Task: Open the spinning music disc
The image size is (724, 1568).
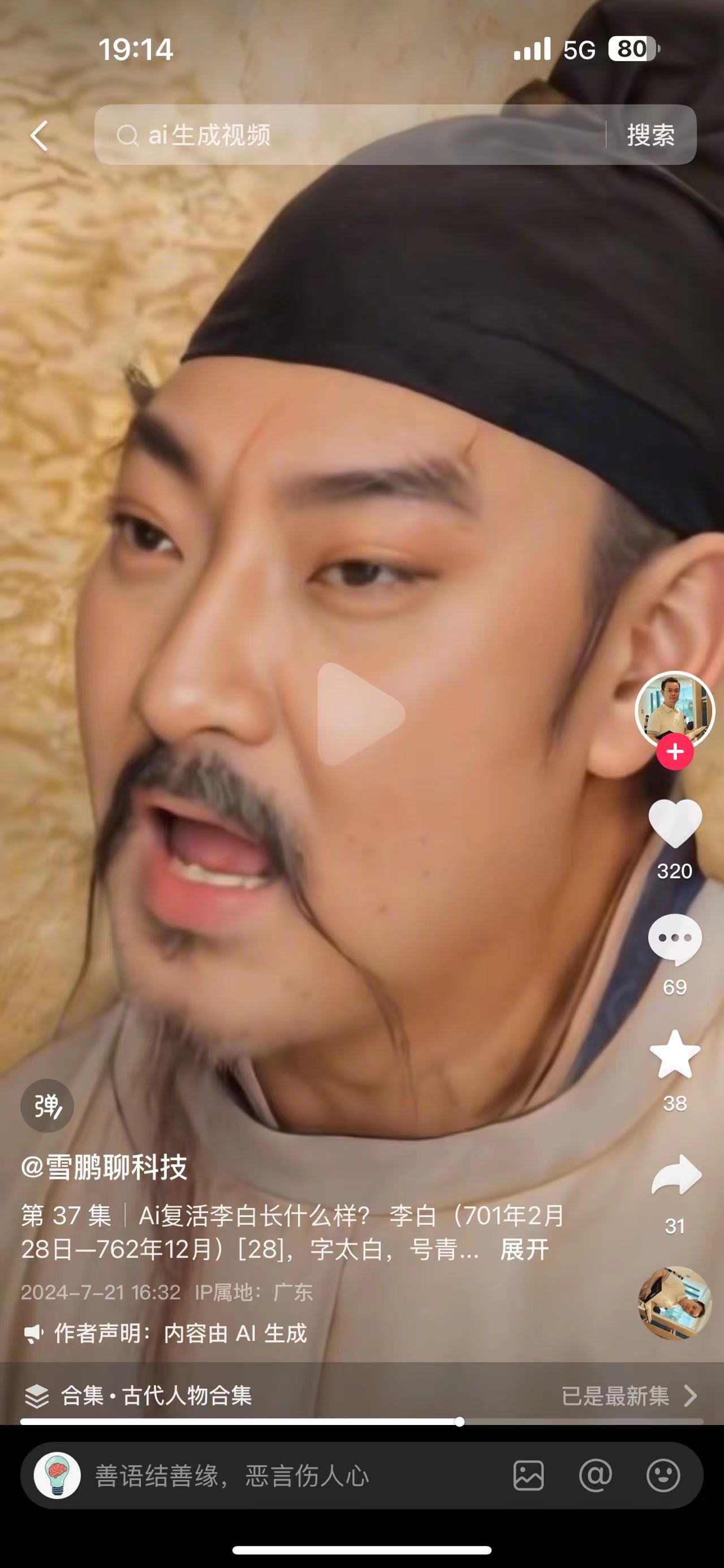Action: [x=675, y=1302]
